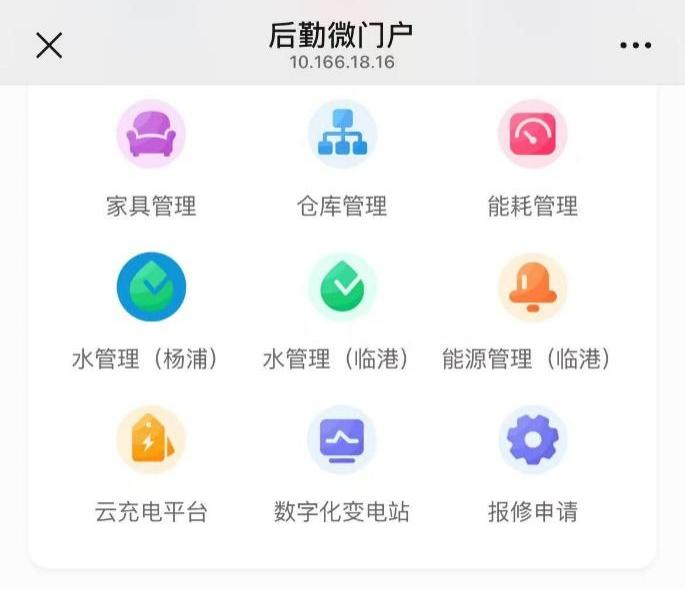Open the three-dot overflow menu
This screenshot has width=685, height=589.
[x=635, y=45]
